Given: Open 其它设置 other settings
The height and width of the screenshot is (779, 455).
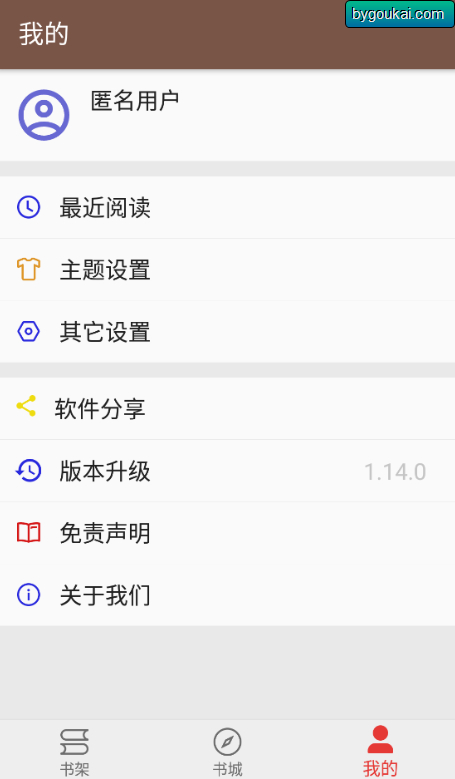Looking at the screenshot, I should click(x=228, y=332).
